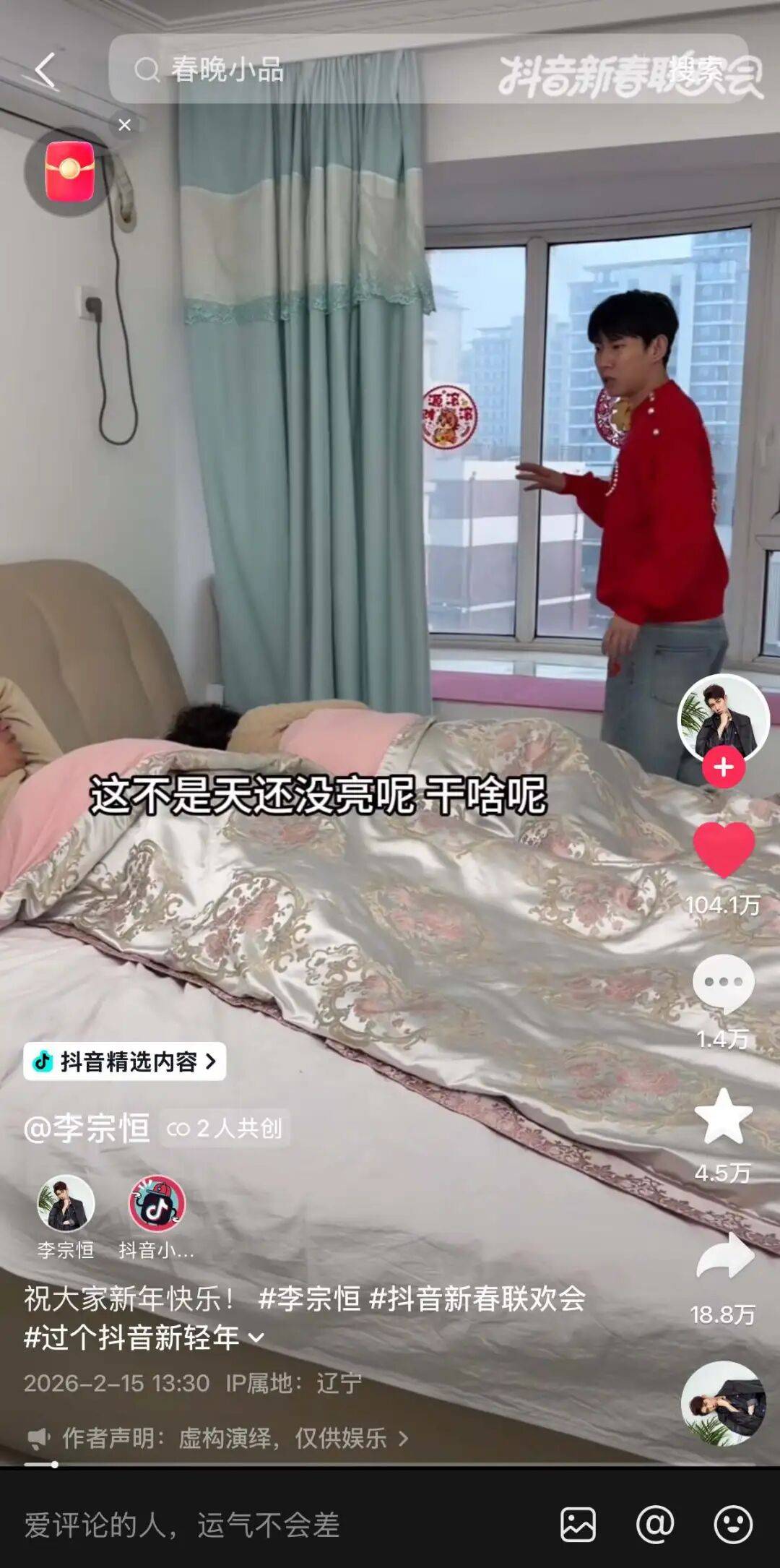
Task: Open the red envelope reward icon
Action: (69, 171)
